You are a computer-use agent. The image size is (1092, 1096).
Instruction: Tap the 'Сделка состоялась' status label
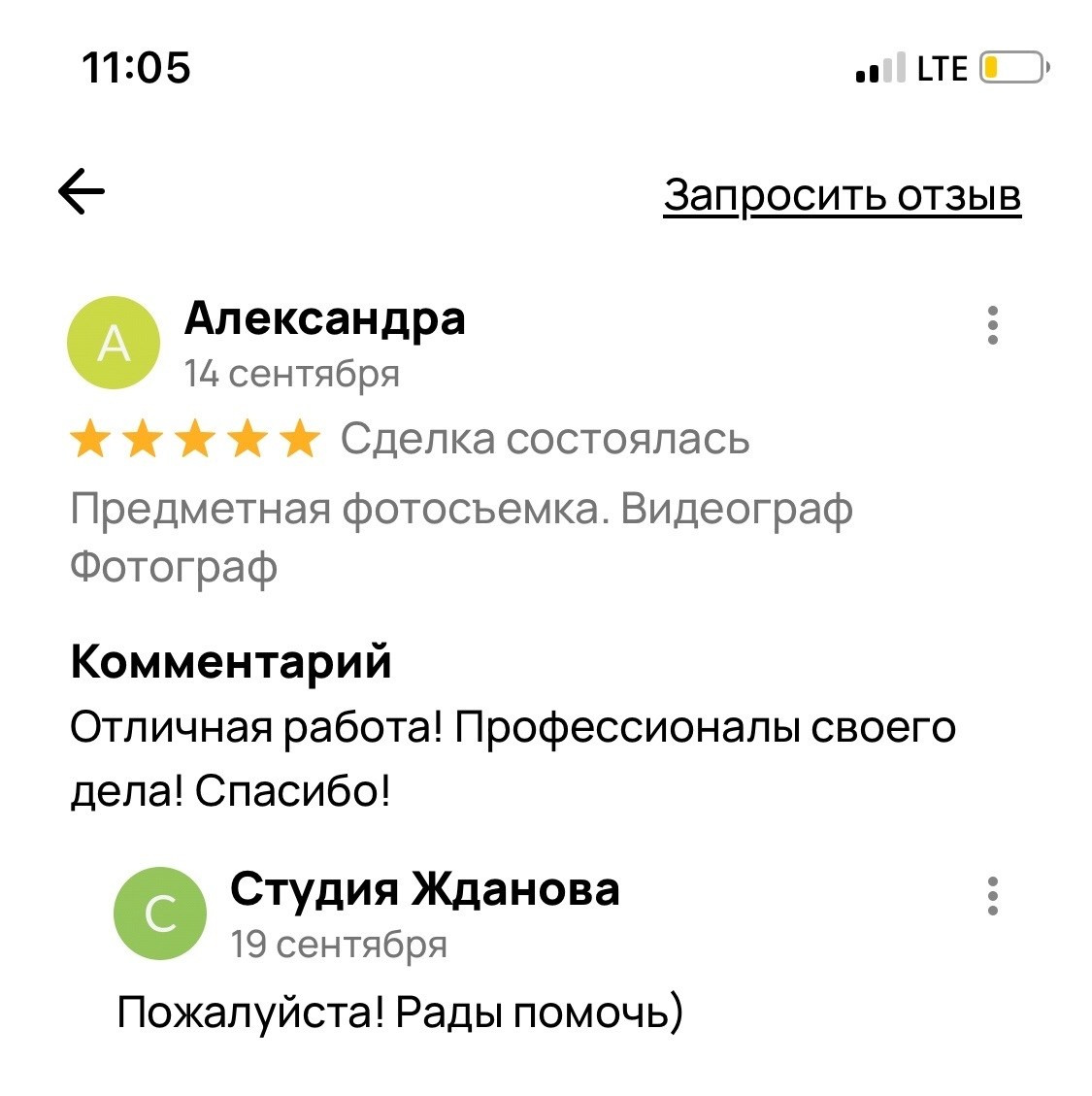(x=544, y=440)
